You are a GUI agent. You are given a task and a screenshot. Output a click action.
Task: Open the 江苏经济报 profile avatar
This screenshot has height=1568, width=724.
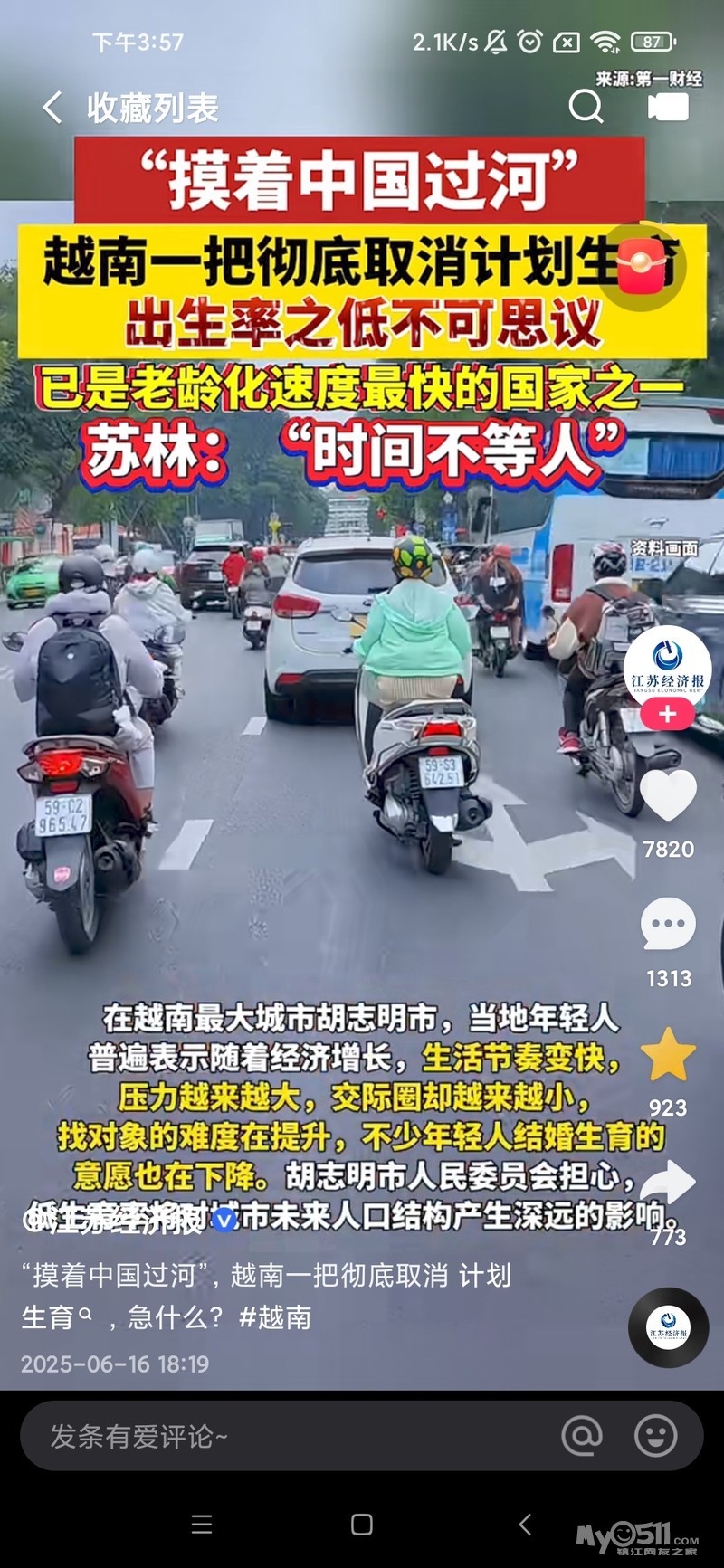[668, 670]
